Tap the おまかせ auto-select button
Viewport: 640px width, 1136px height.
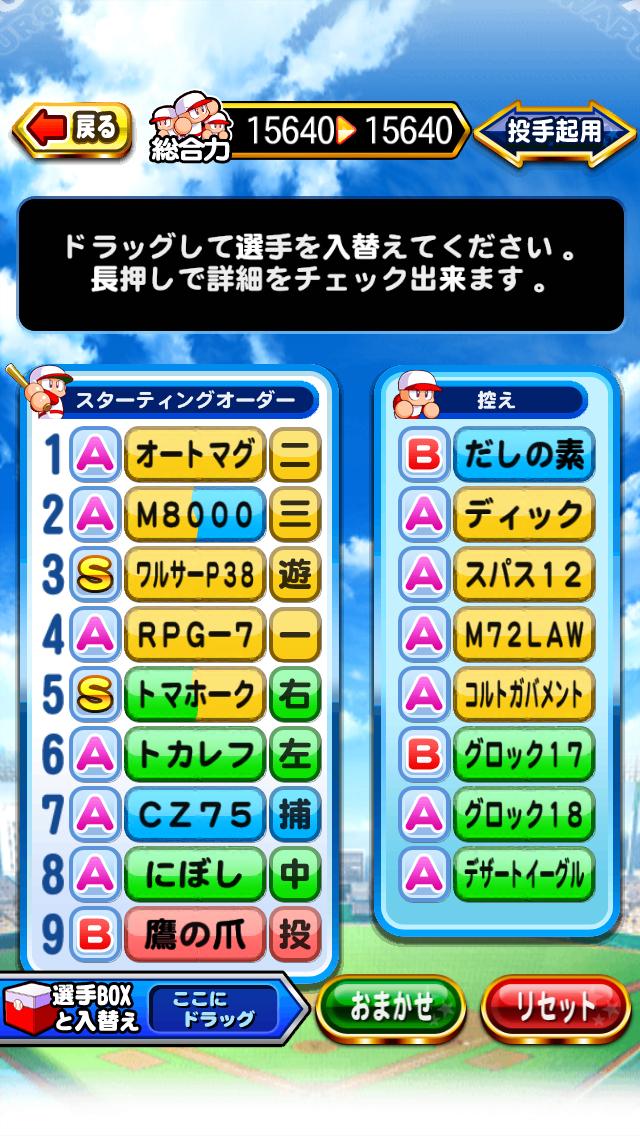click(391, 1006)
